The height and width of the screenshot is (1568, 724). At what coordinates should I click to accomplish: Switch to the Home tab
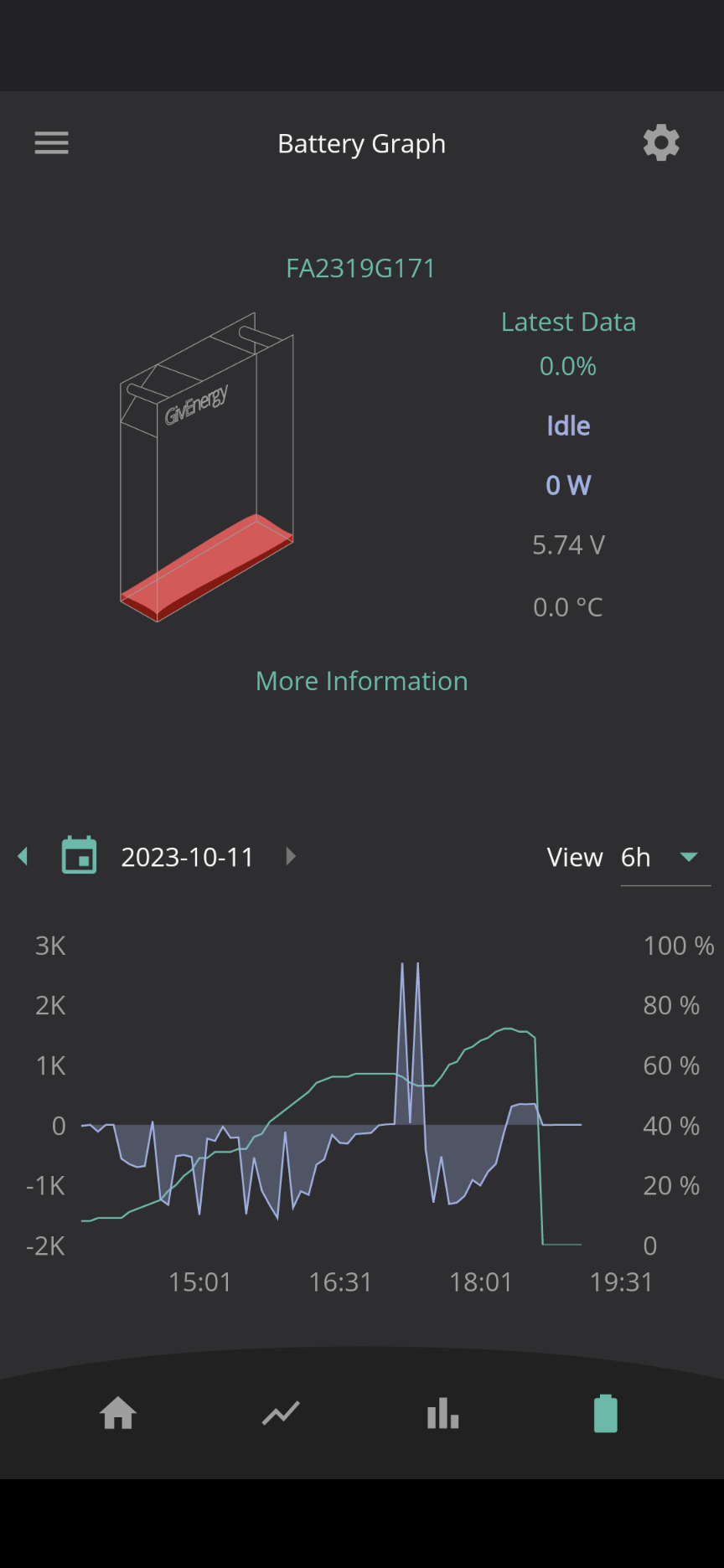tap(118, 1413)
